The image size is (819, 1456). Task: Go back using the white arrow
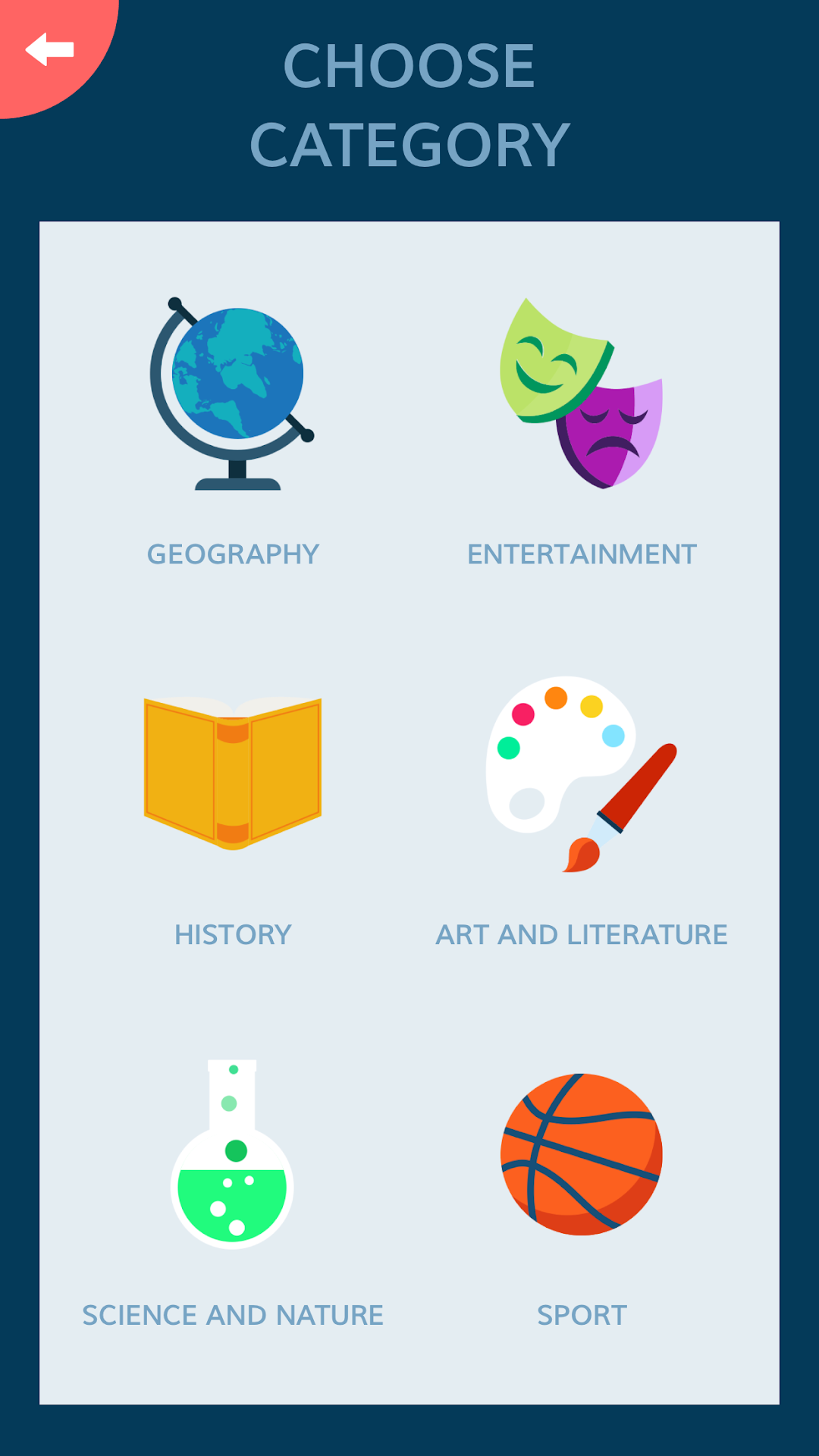49,49
